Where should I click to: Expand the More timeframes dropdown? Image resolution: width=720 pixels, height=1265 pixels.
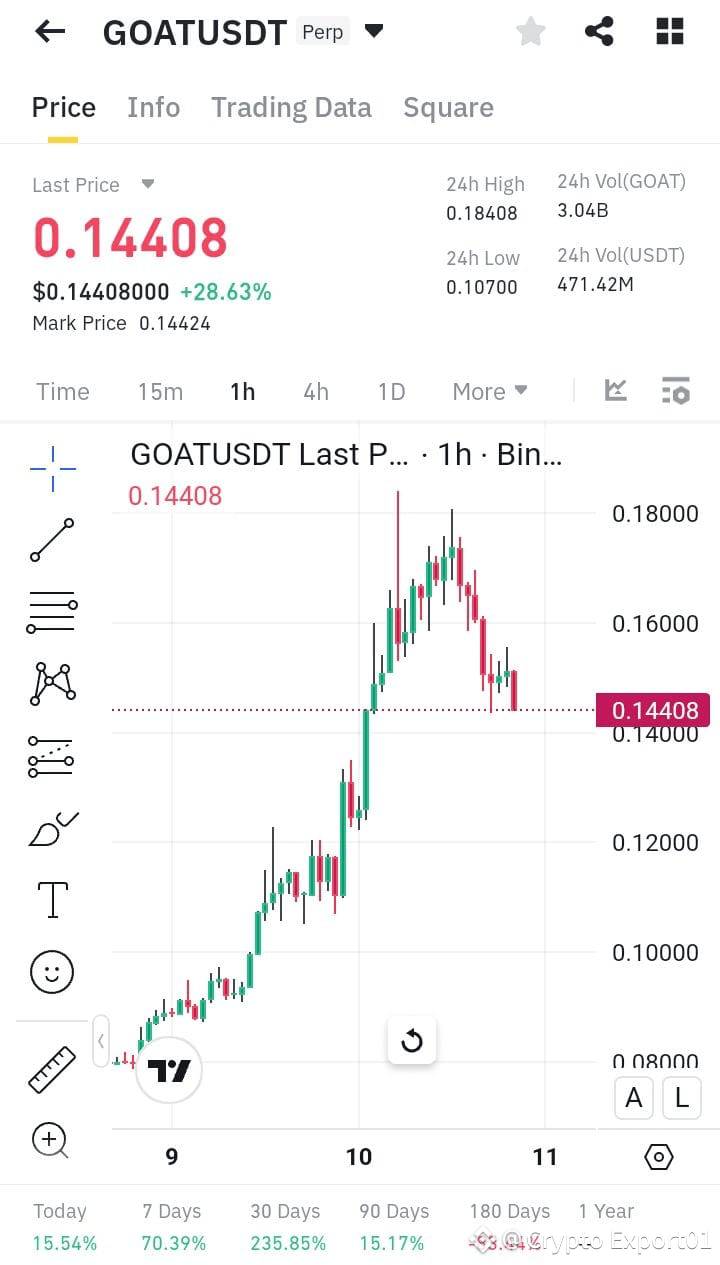coord(489,391)
